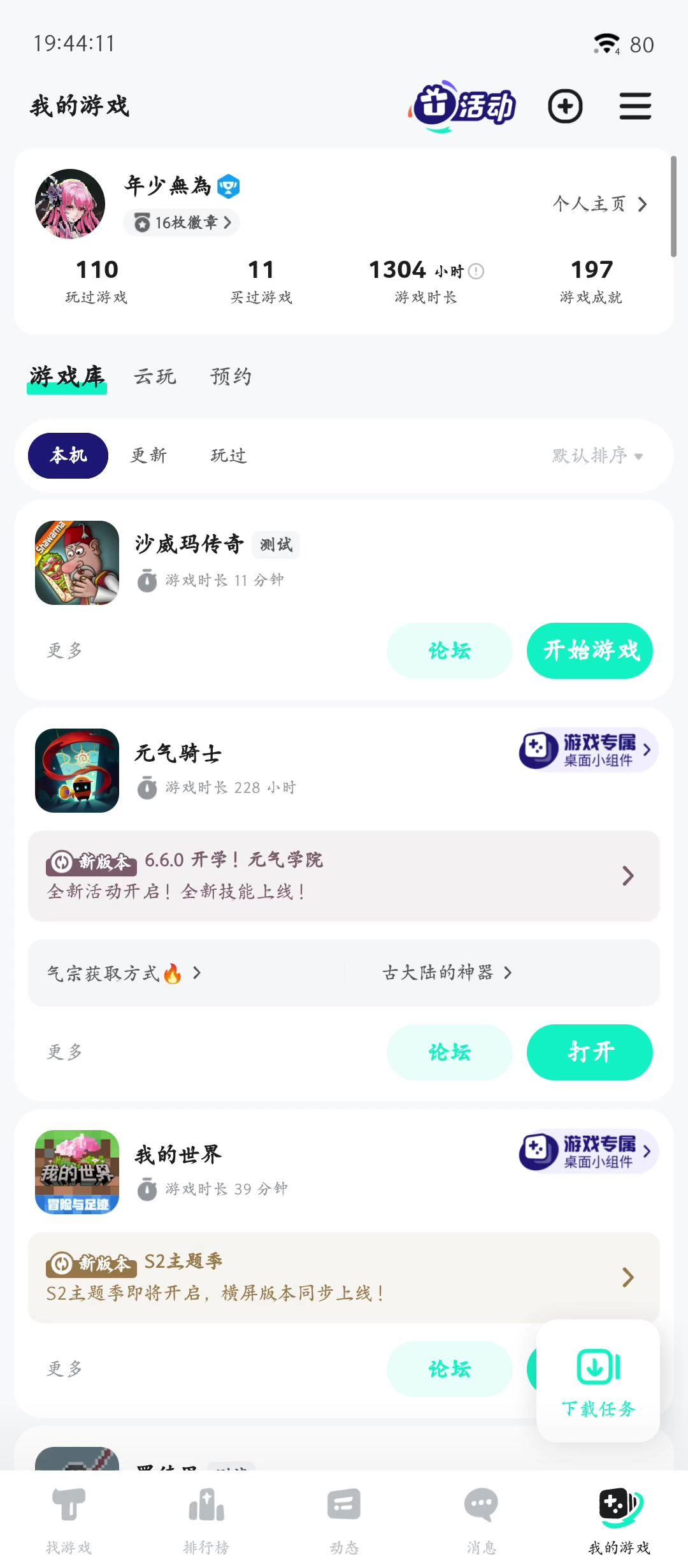Image resolution: width=688 pixels, height=1568 pixels.
Task: Open the 古大陆的神器 link
Action: click(446, 973)
